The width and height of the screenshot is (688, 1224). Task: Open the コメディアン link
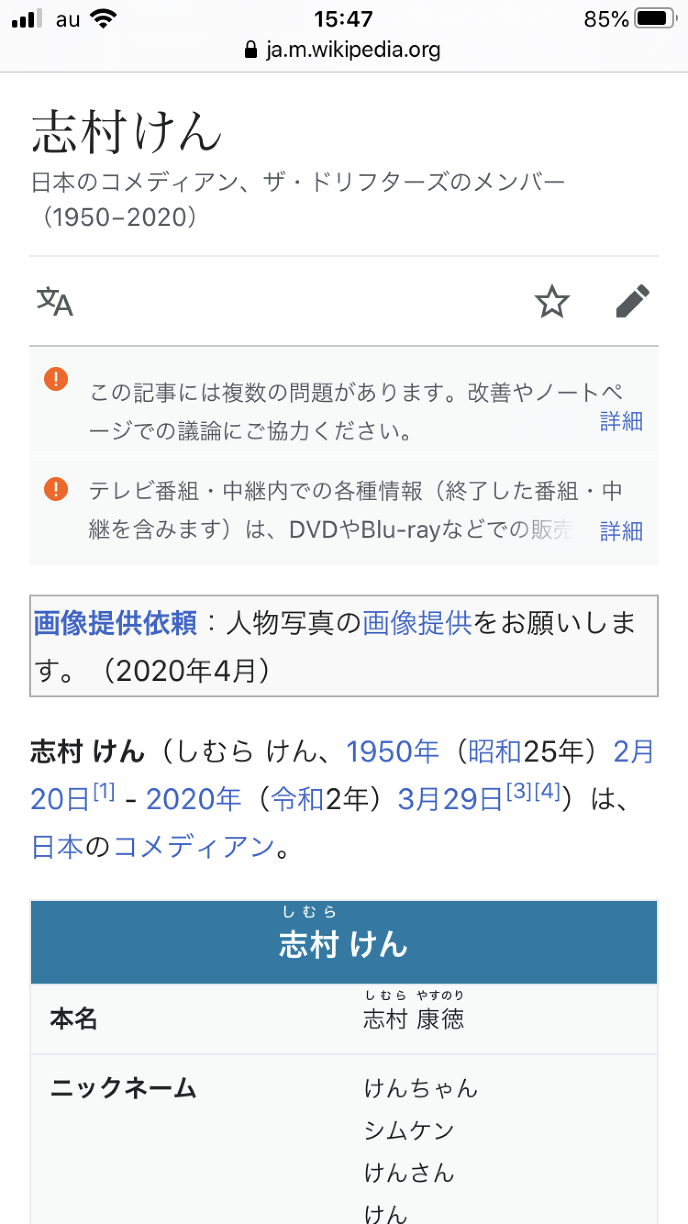pos(193,847)
